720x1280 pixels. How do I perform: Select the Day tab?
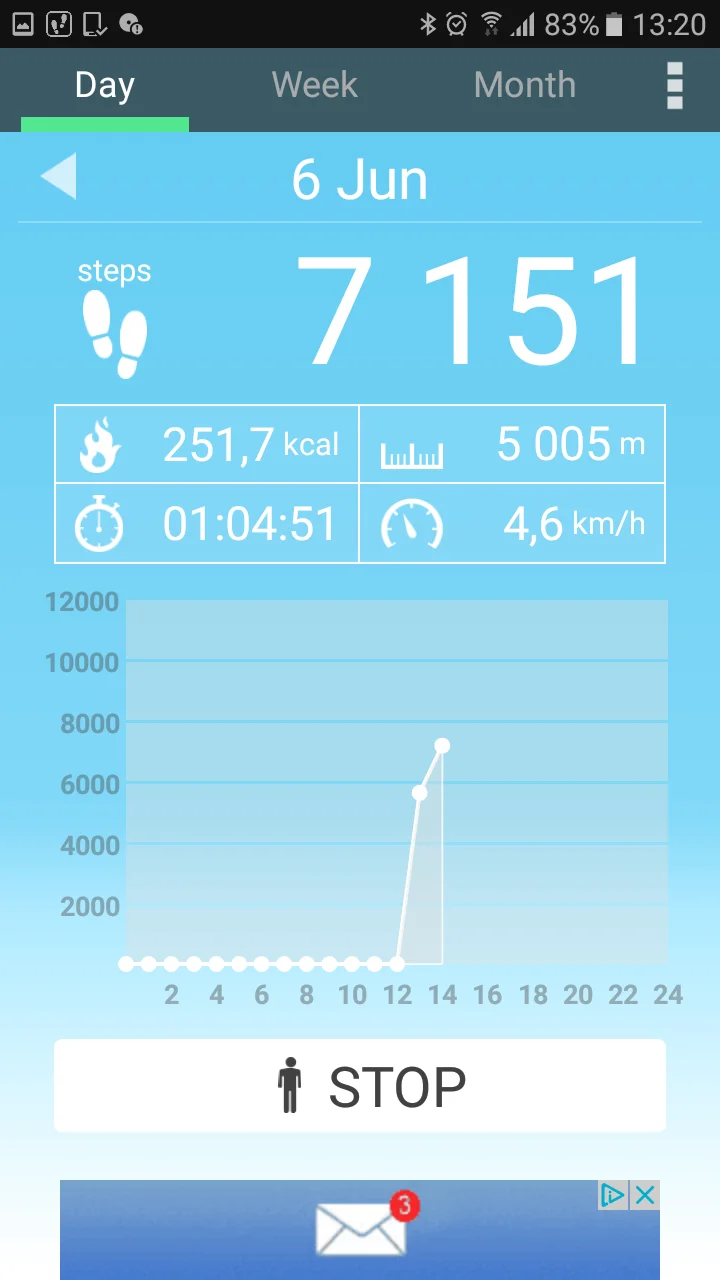pyautogui.click(x=104, y=86)
